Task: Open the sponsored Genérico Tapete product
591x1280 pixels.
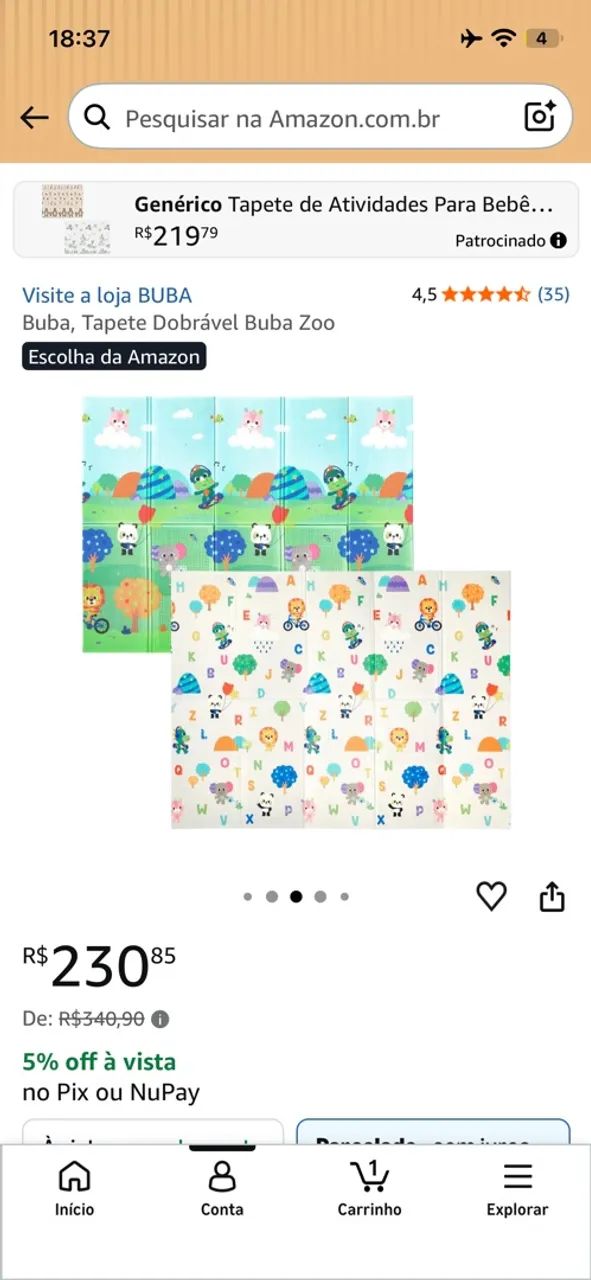Action: 296,219
